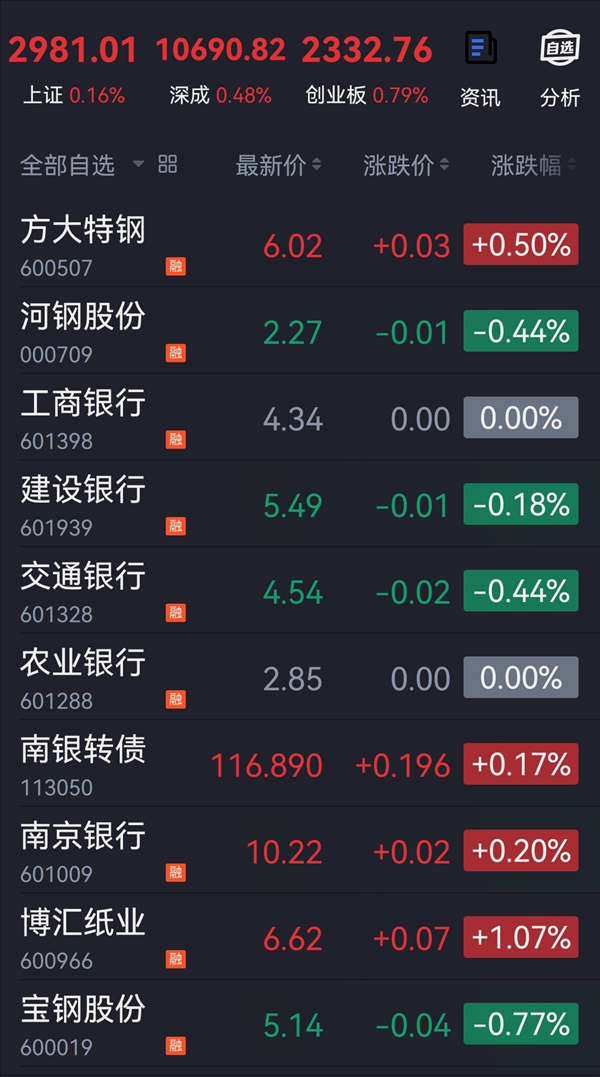Sort by 涨跌价 column
This screenshot has height=1077, width=600.
pos(406,166)
